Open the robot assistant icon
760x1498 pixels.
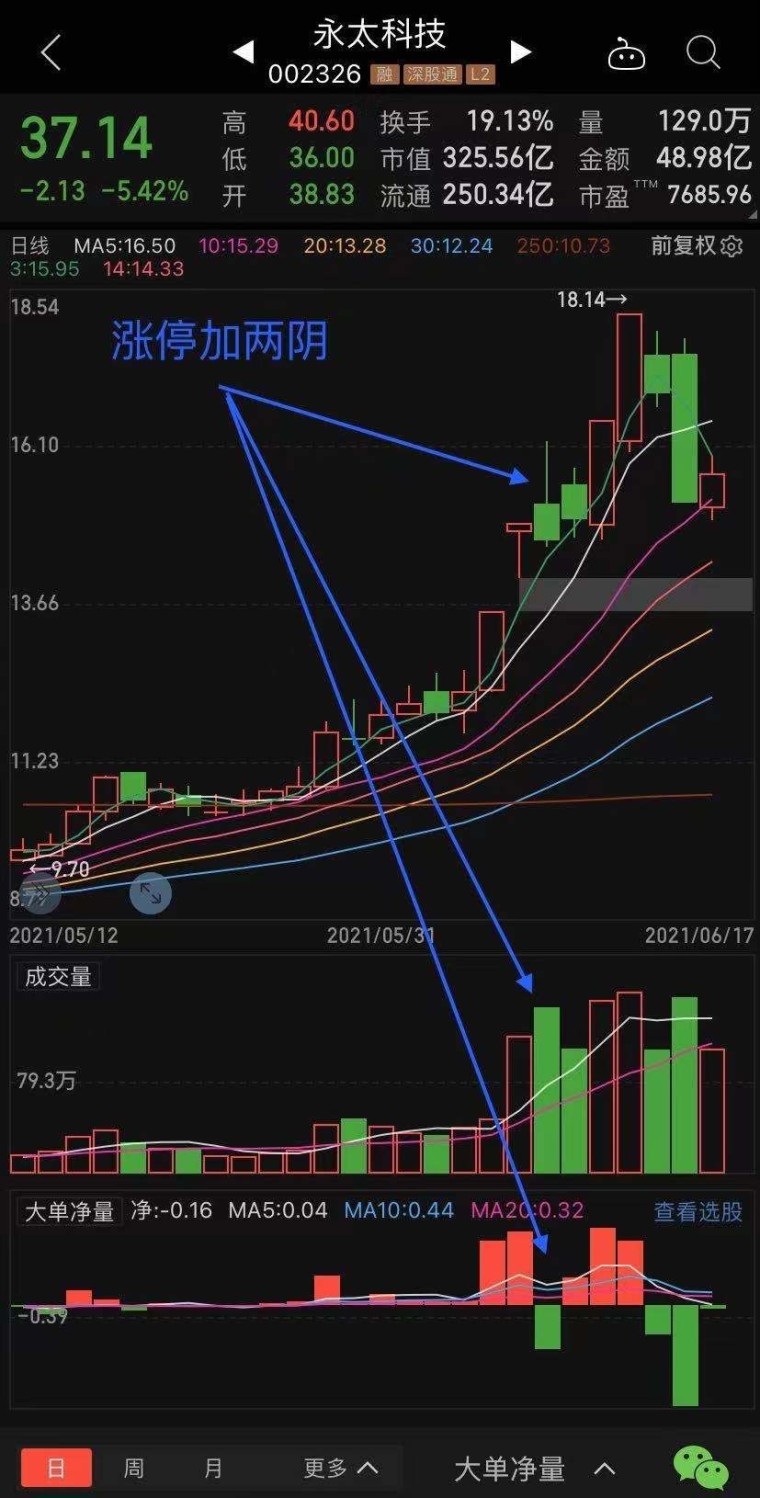click(626, 54)
